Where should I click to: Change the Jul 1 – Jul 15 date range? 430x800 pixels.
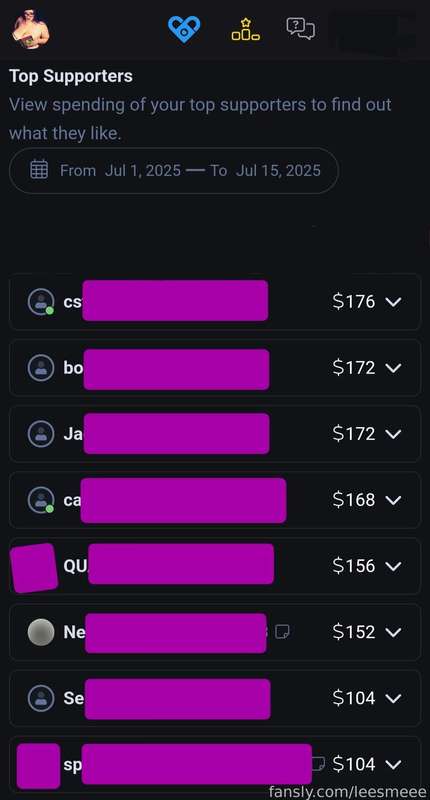174,170
